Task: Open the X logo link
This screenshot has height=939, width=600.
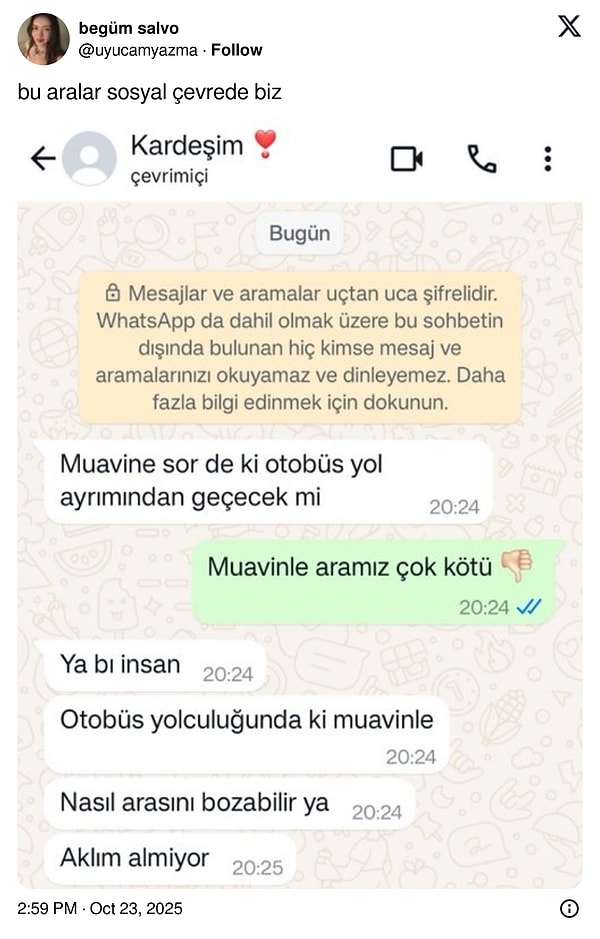Action: click(569, 27)
